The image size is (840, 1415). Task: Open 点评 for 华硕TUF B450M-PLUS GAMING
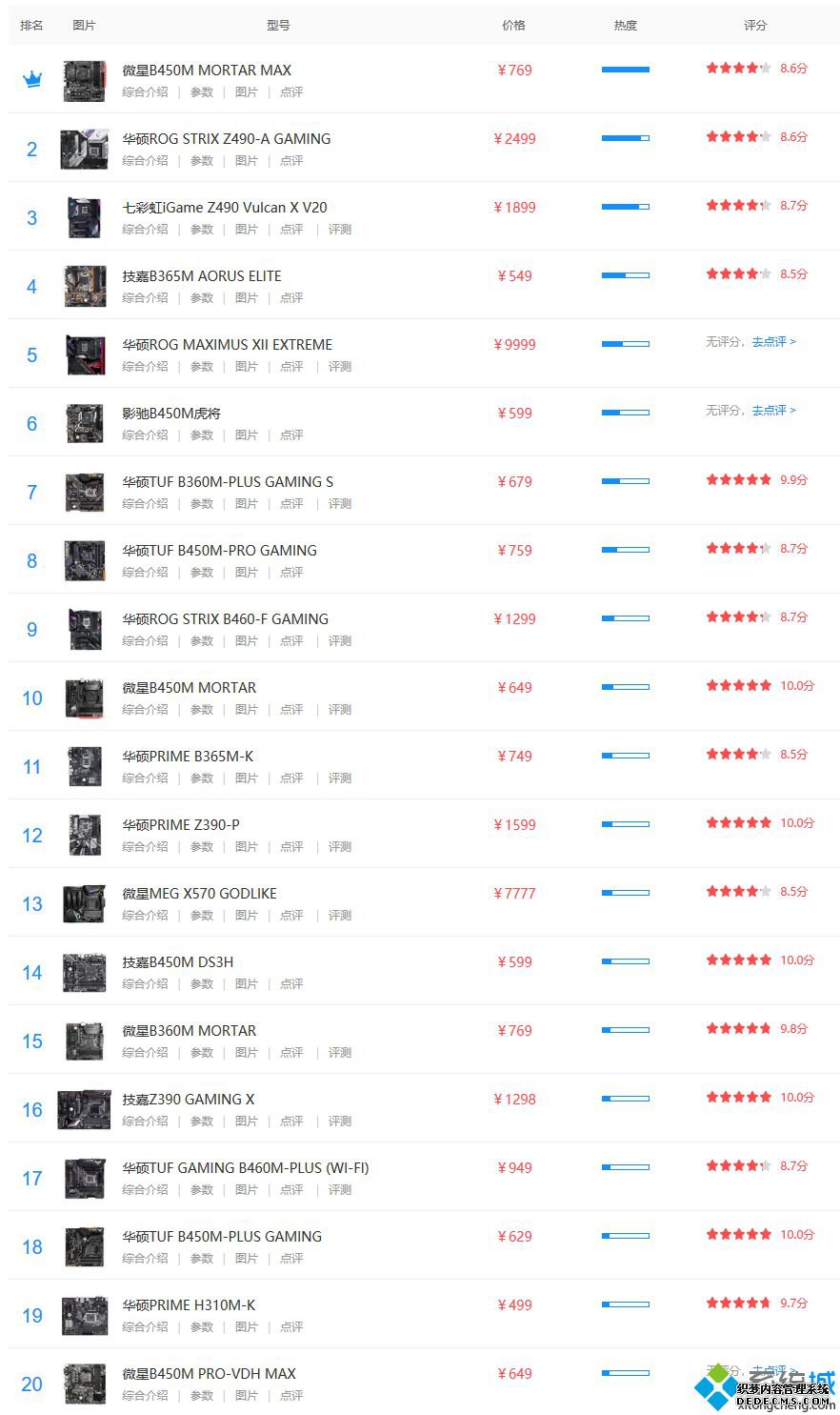click(291, 1259)
